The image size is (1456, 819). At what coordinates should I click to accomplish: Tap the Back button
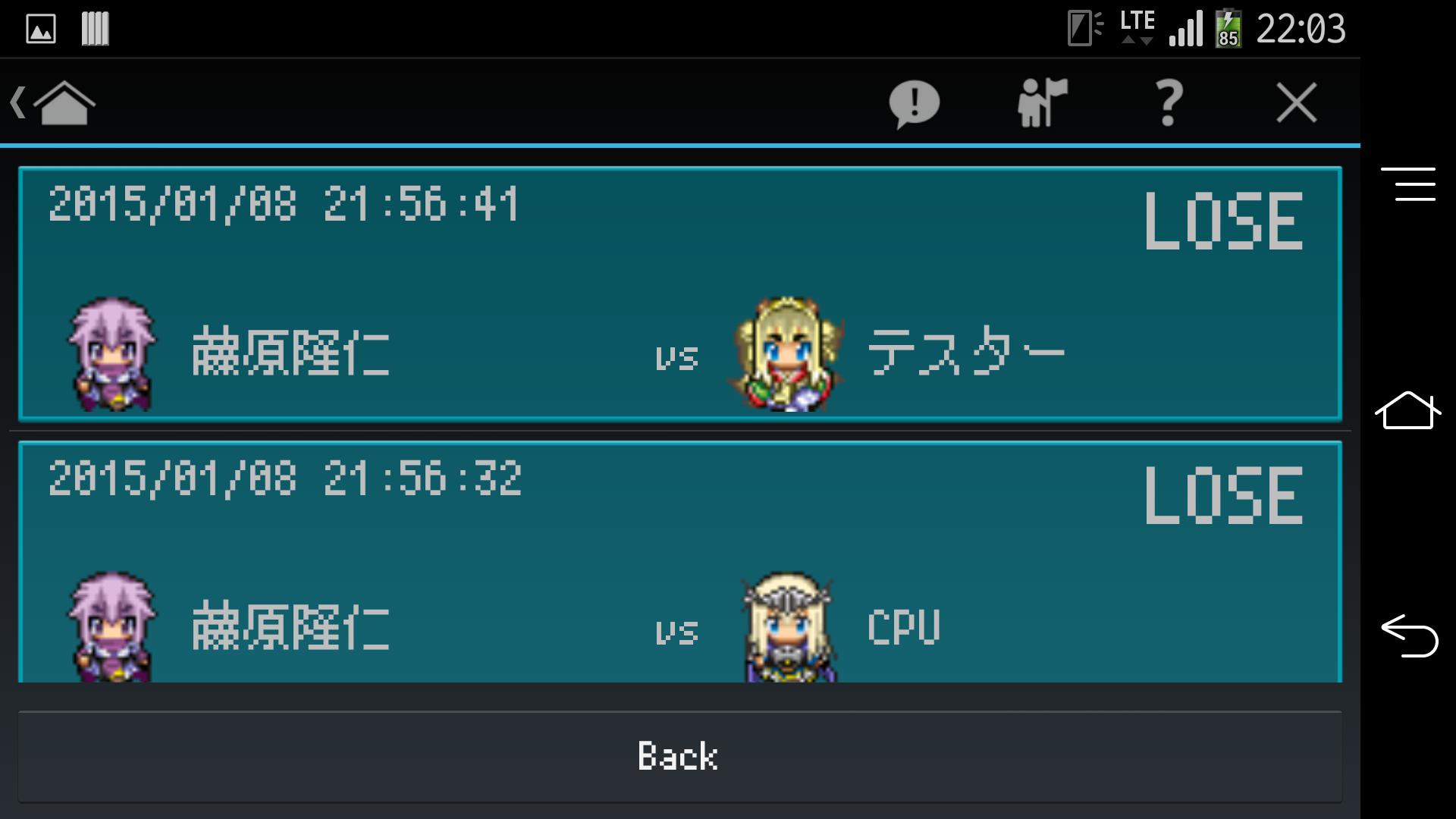tap(679, 756)
